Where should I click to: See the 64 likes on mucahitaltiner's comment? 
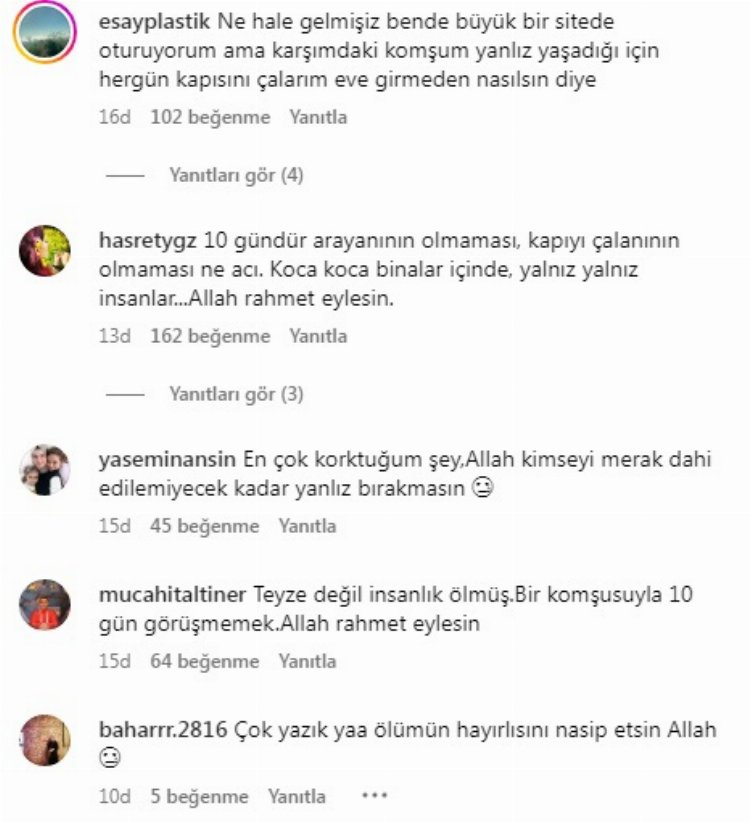tap(204, 661)
